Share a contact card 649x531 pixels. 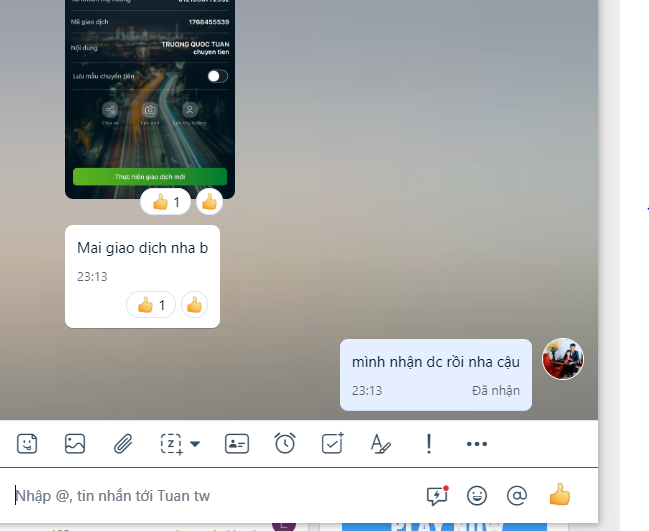click(x=237, y=443)
